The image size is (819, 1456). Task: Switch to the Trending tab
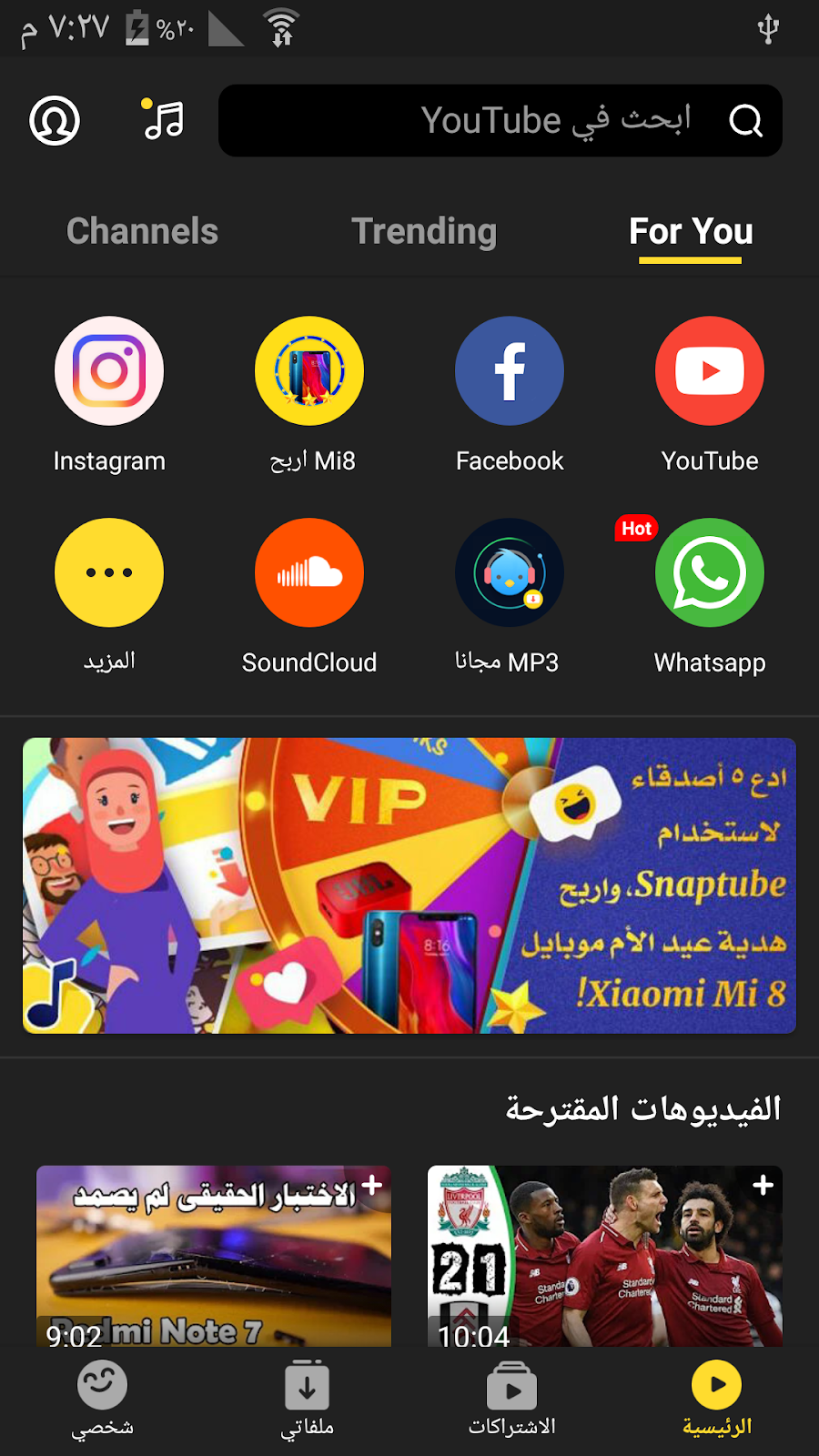tap(424, 231)
